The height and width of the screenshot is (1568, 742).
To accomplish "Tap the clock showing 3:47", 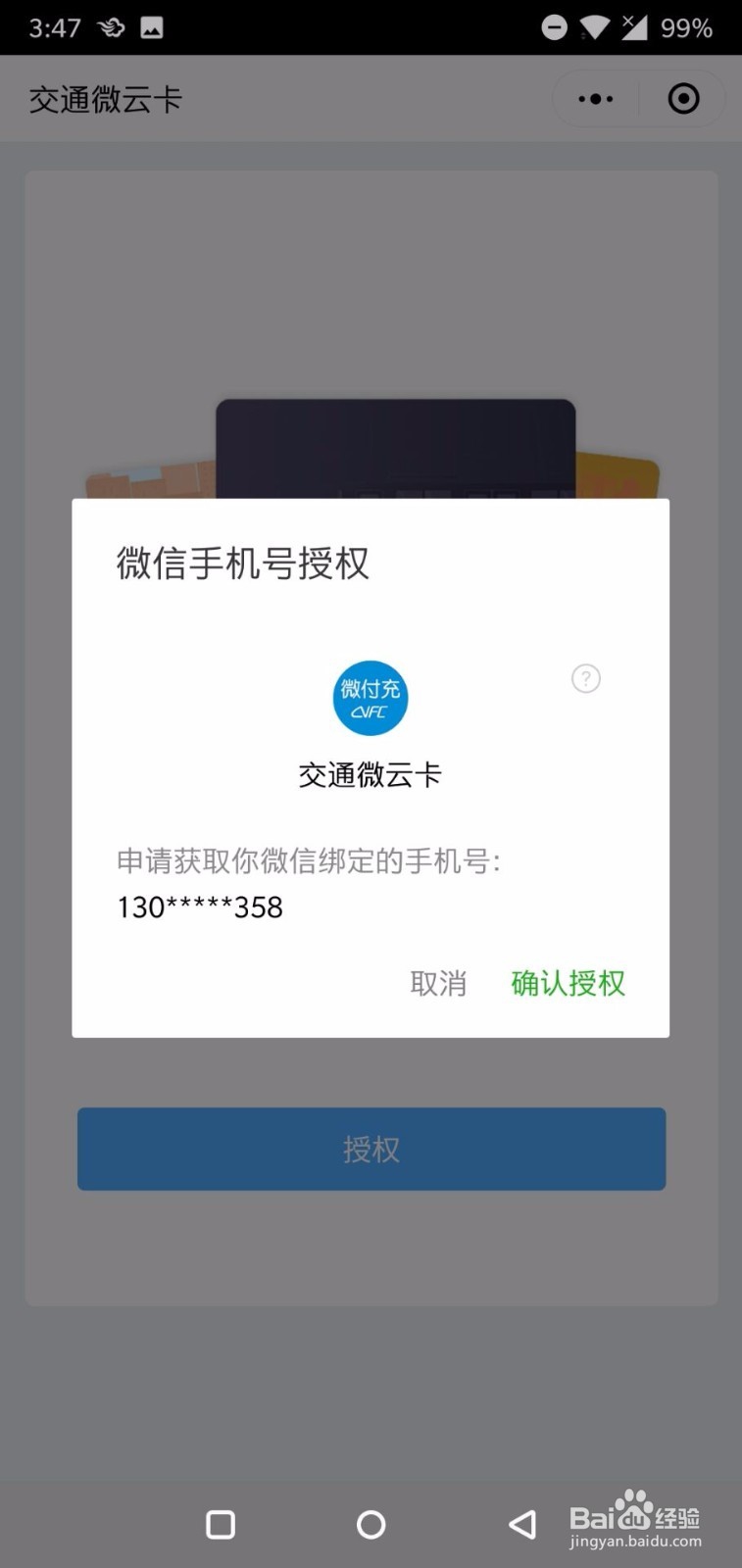I will [54, 26].
